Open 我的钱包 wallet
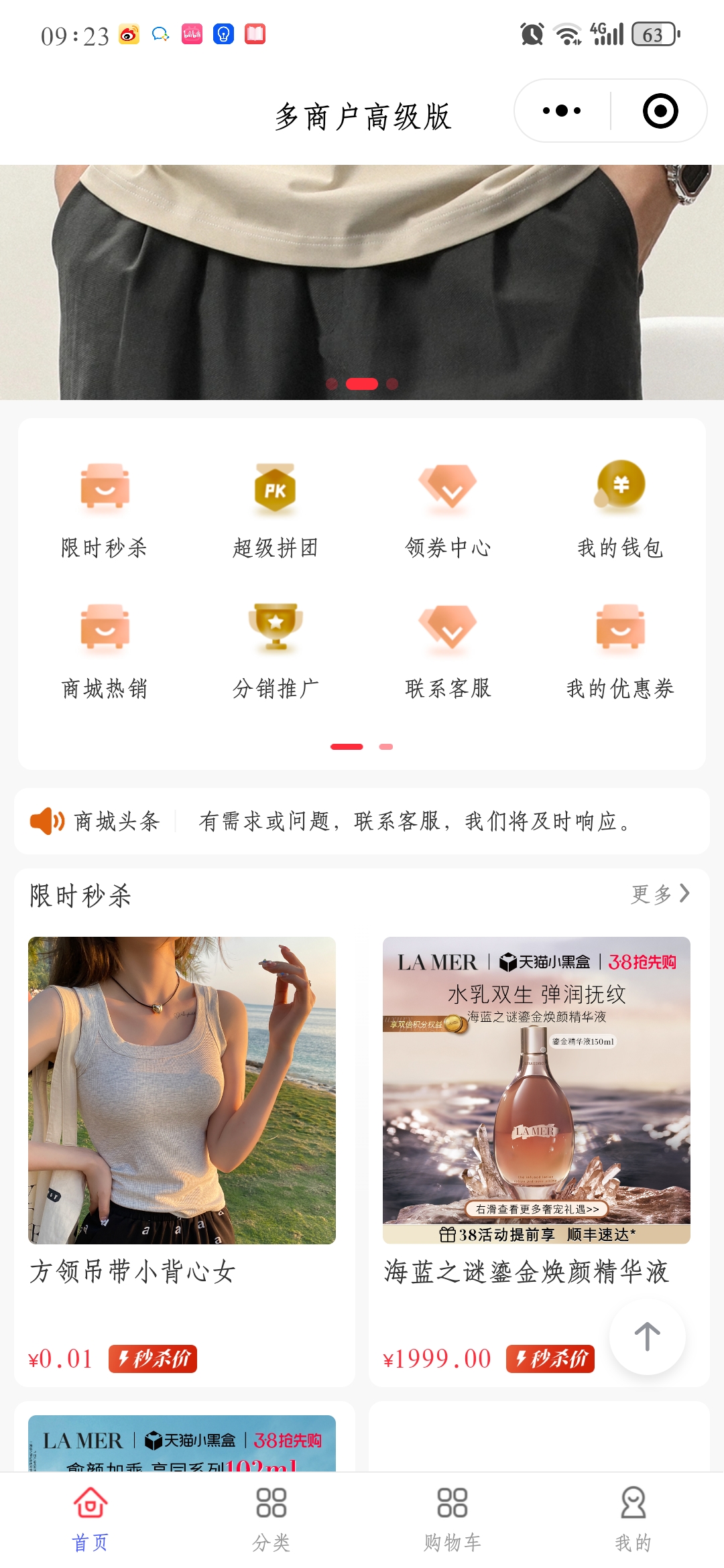This screenshot has width=724, height=1568. click(x=620, y=509)
